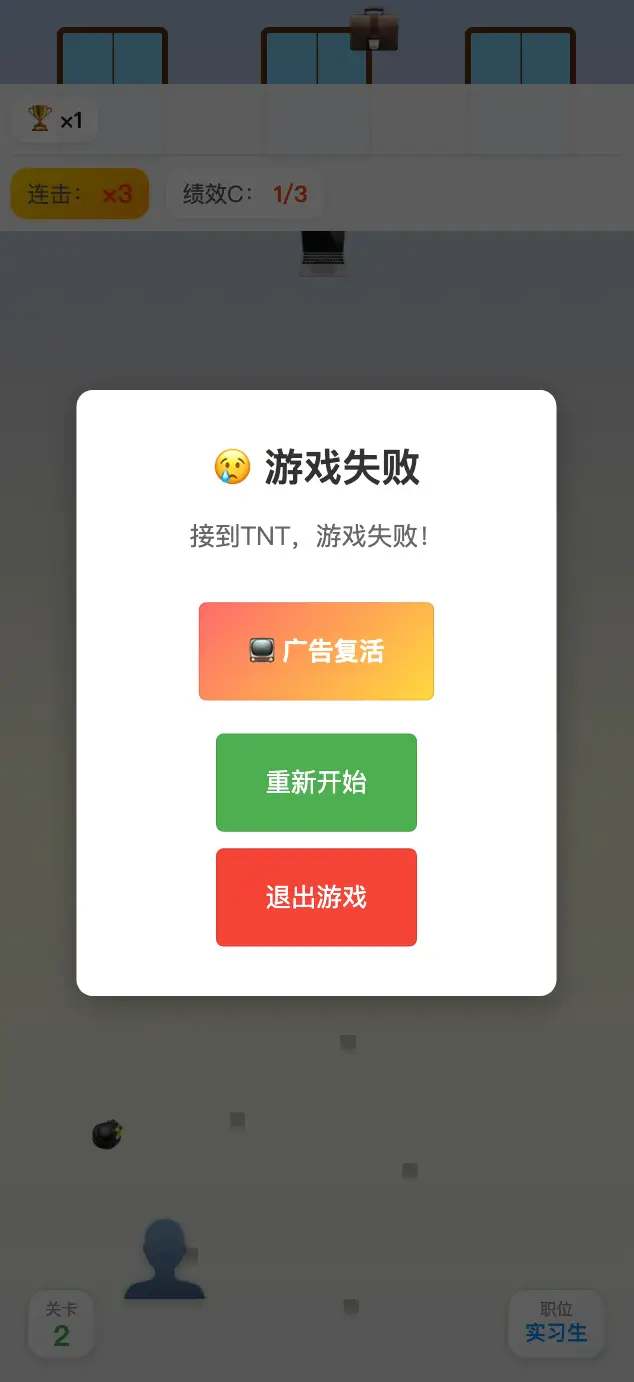634x1382 pixels.
Task: Restart the game with 重新开始
Action: pyautogui.click(x=316, y=782)
